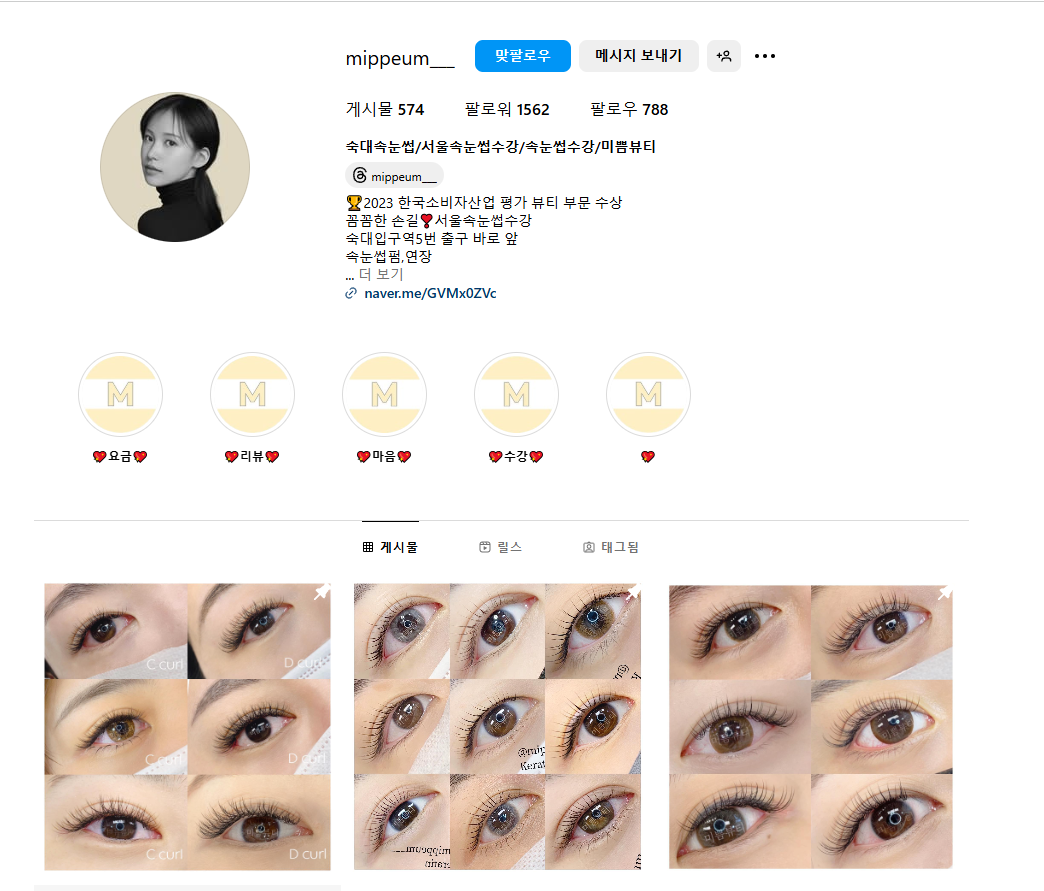View the 팔로워 1562 followers list
This screenshot has height=891, width=1044.
coord(507,109)
